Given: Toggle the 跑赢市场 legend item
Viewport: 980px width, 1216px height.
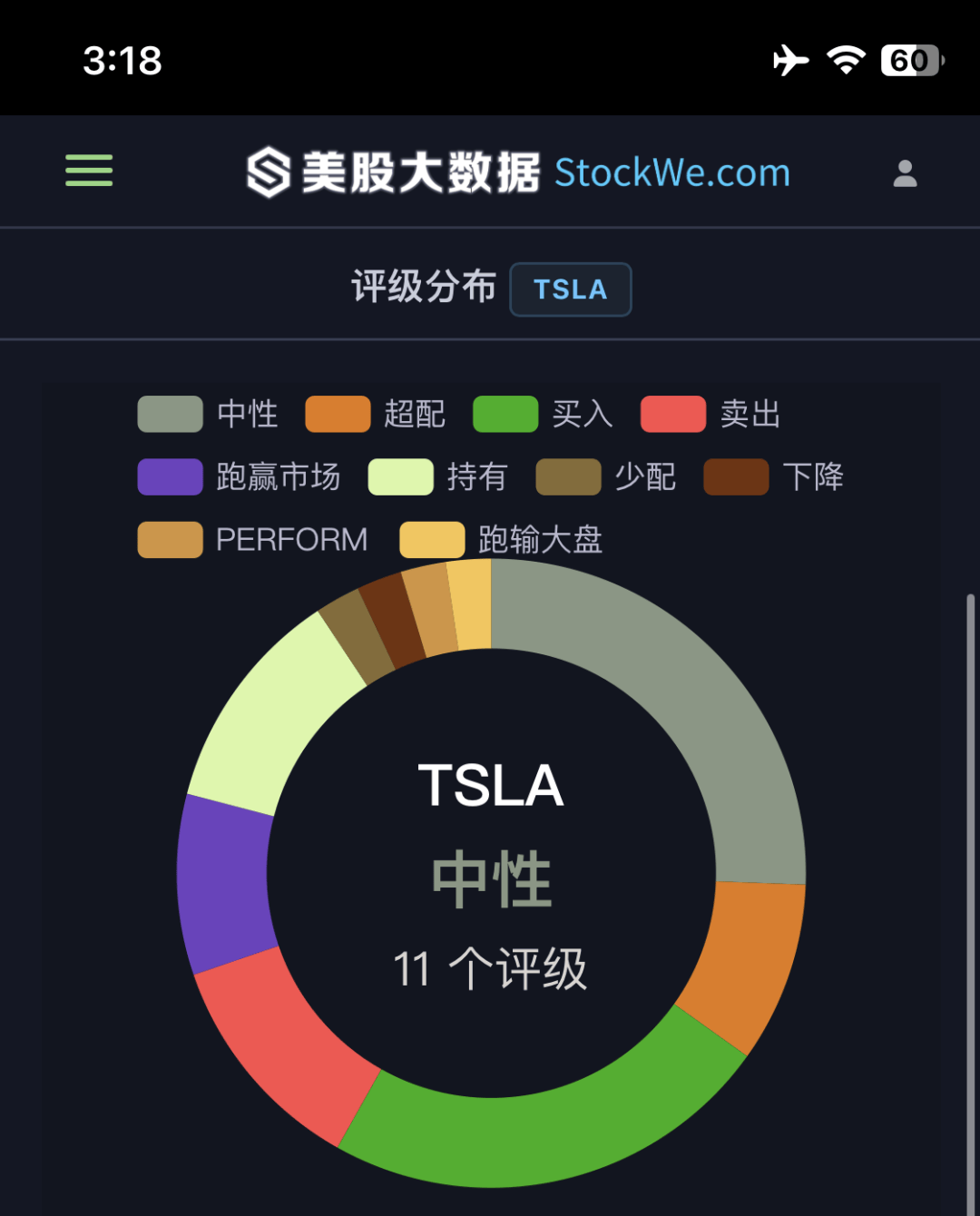Looking at the screenshot, I should click(x=239, y=476).
